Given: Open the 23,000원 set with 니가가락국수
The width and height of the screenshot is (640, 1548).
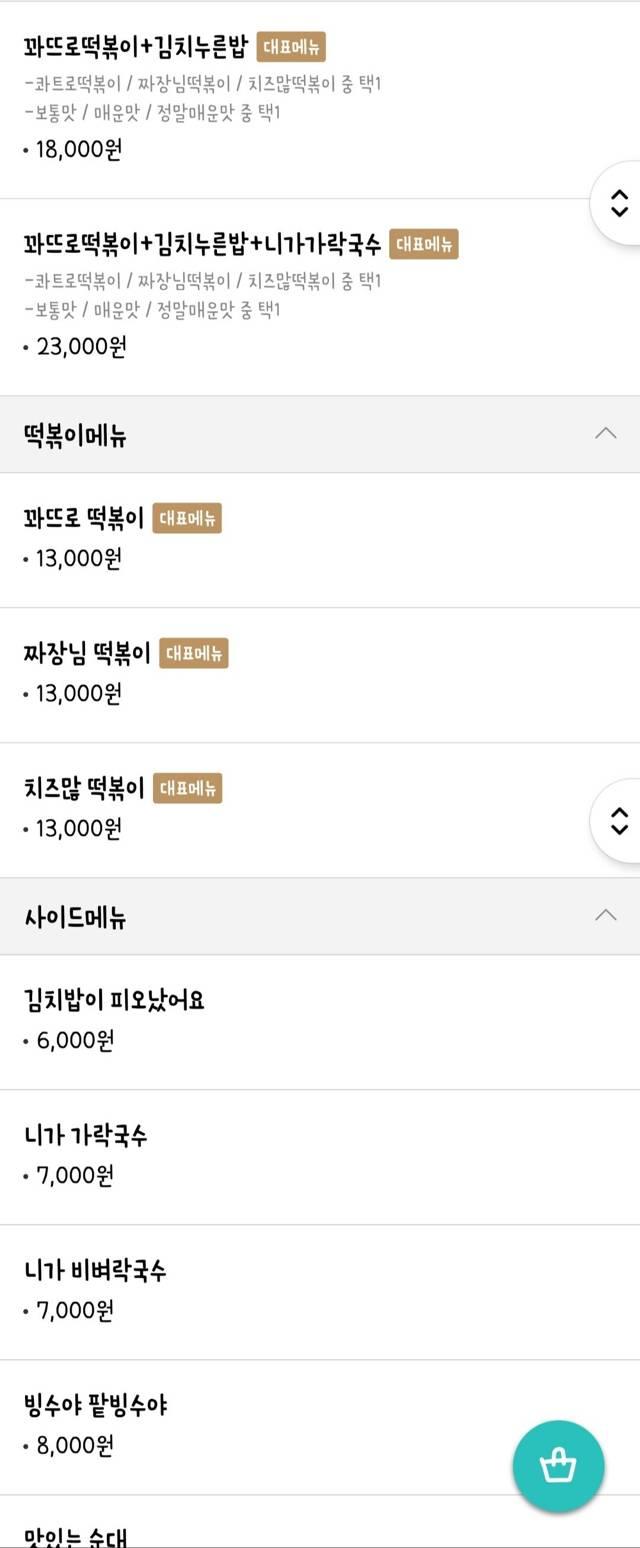Looking at the screenshot, I should point(320,297).
